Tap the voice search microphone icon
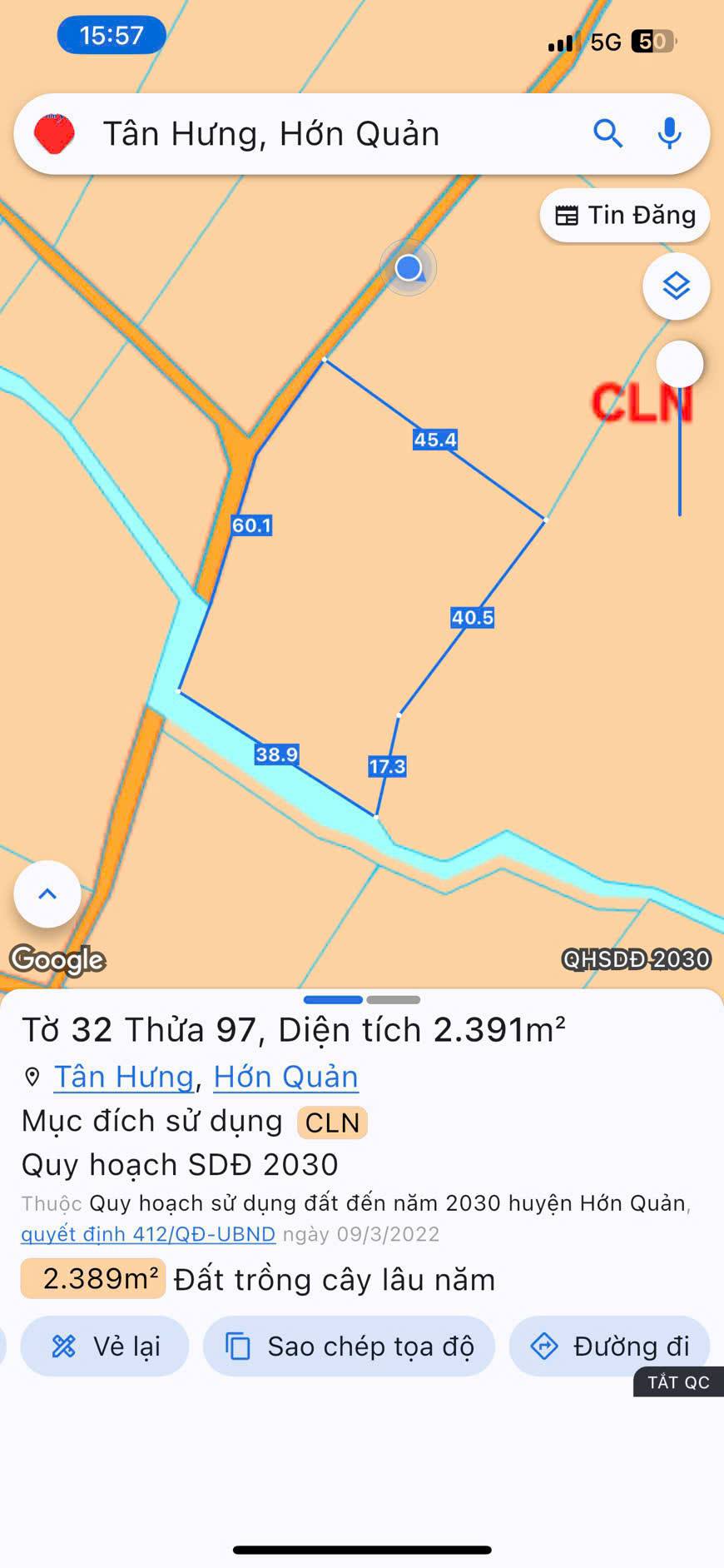 click(669, 133)
